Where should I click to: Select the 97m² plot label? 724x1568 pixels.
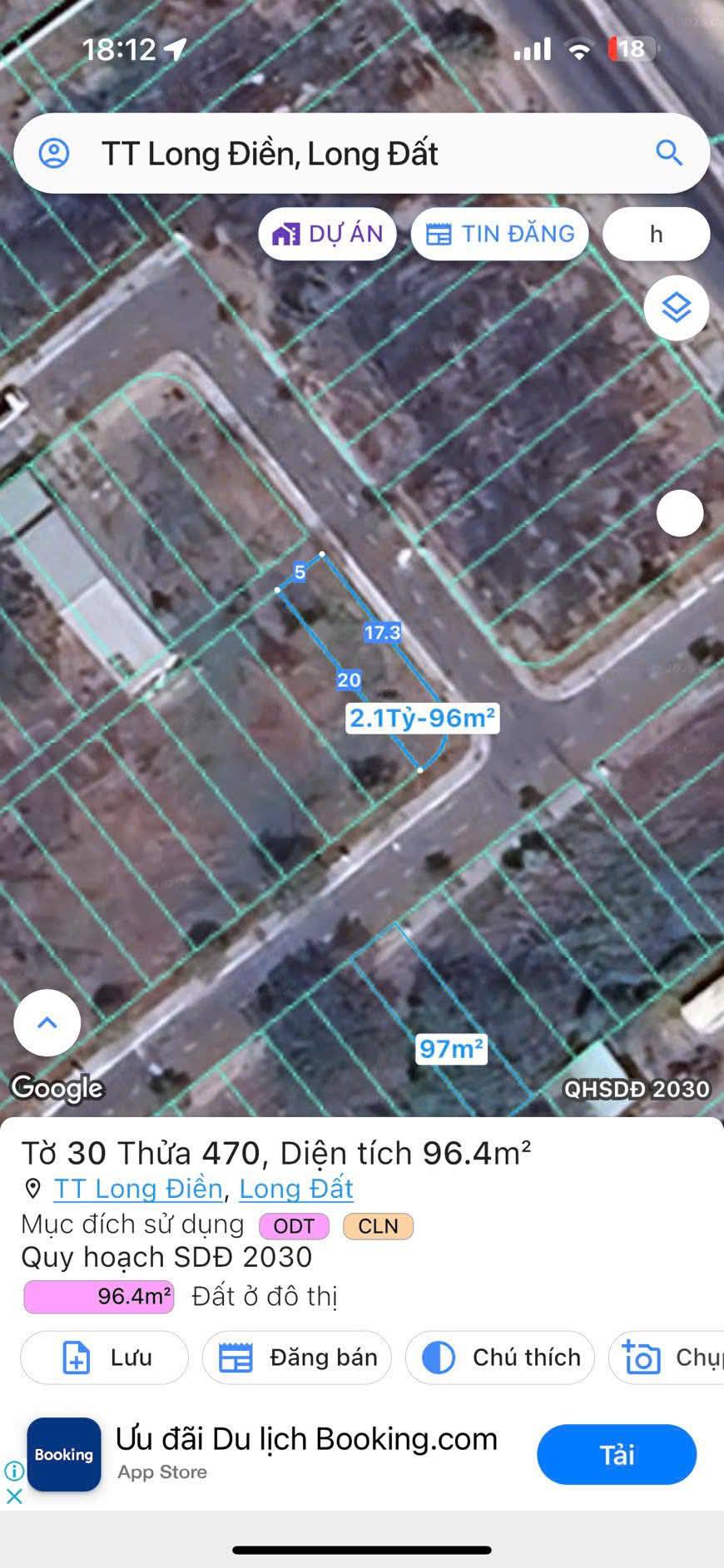pyautogui.click(x=451, y=1048)
